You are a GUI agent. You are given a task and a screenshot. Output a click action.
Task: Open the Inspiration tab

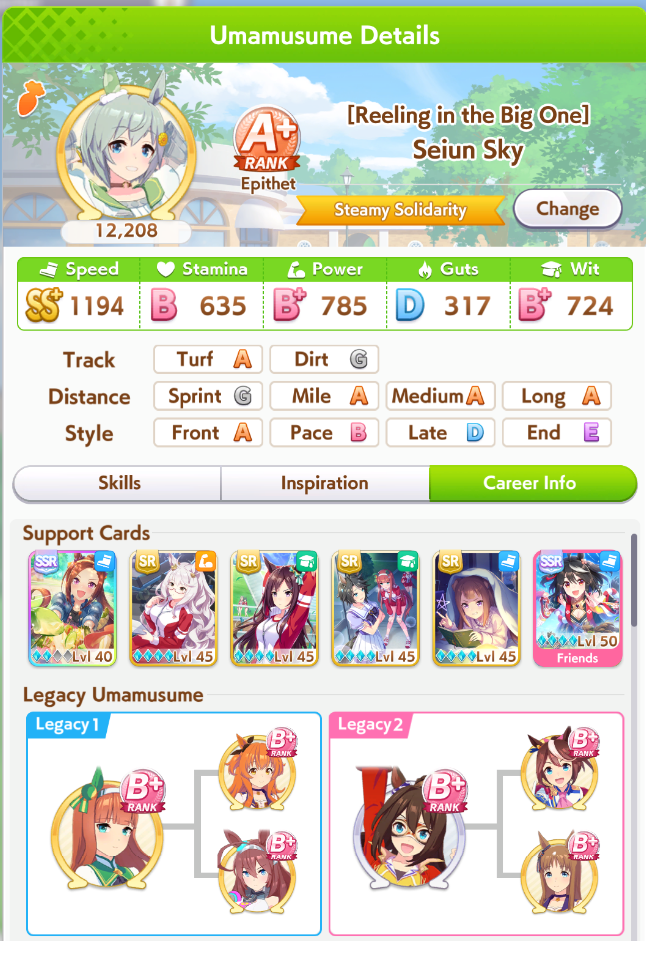click(x=325, y=484)
